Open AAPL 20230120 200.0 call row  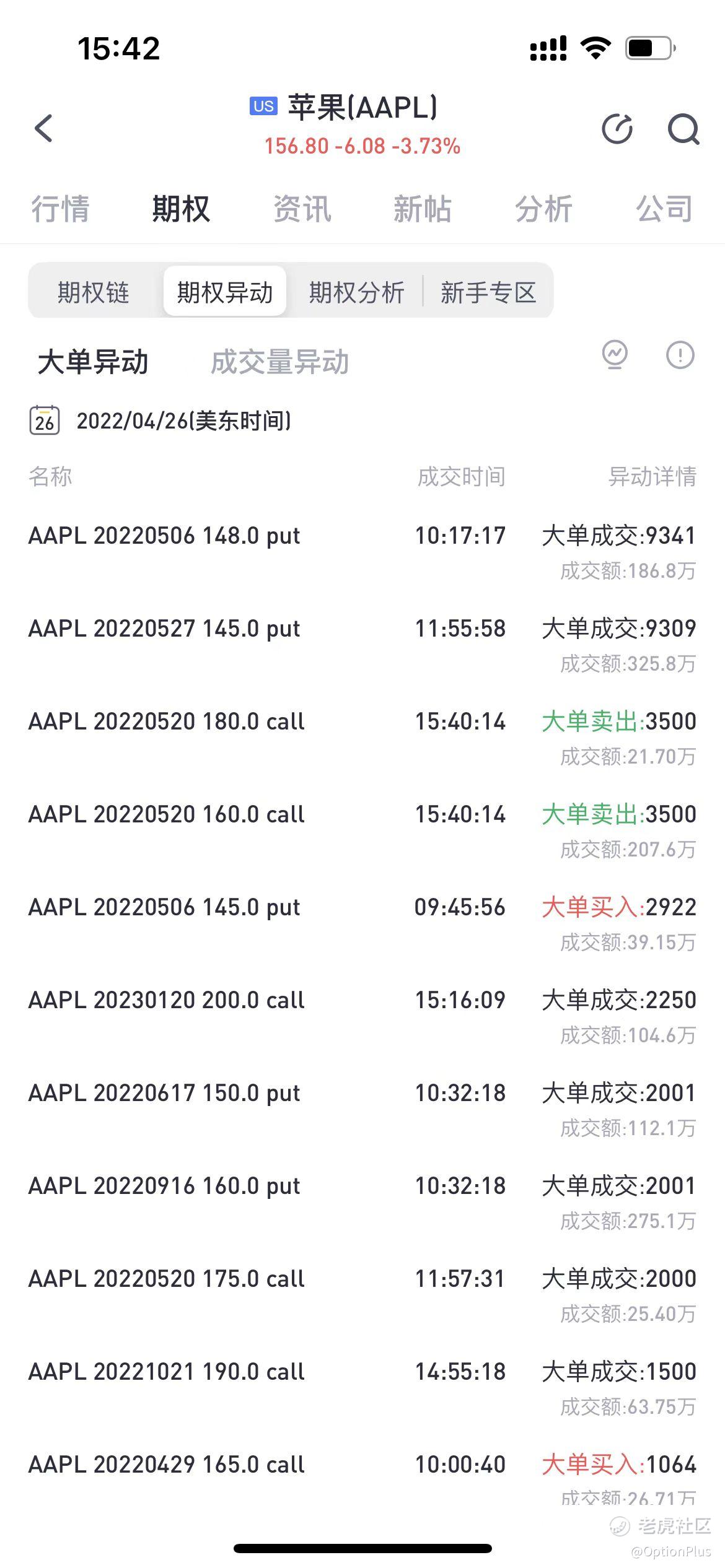(x=362, y=1016)
